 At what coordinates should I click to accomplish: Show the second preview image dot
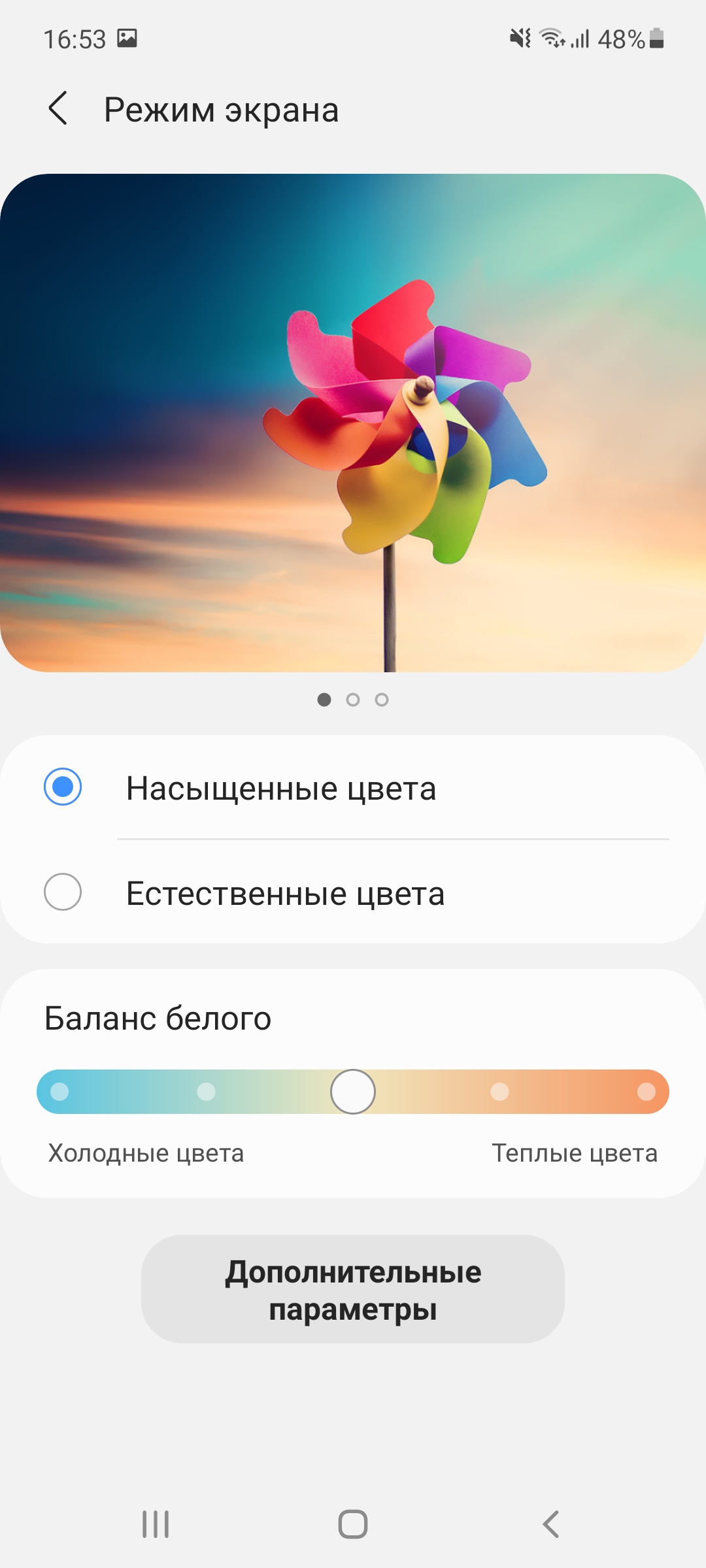353,700
